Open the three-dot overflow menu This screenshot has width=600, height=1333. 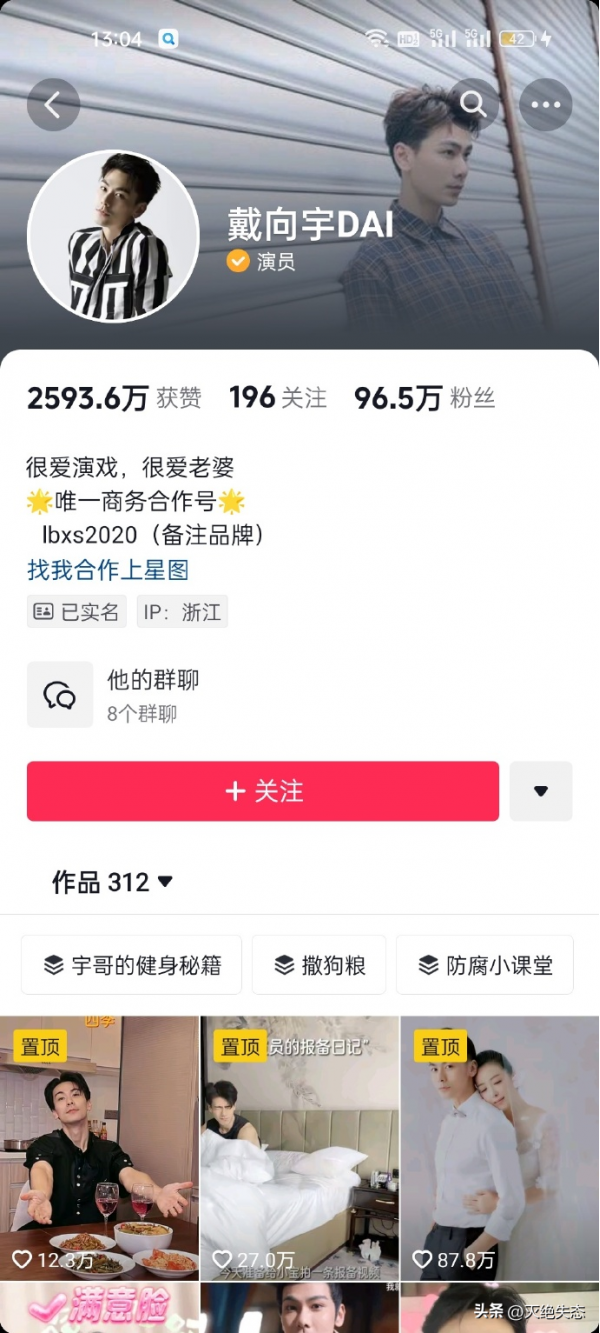click(x=545, y=105)
